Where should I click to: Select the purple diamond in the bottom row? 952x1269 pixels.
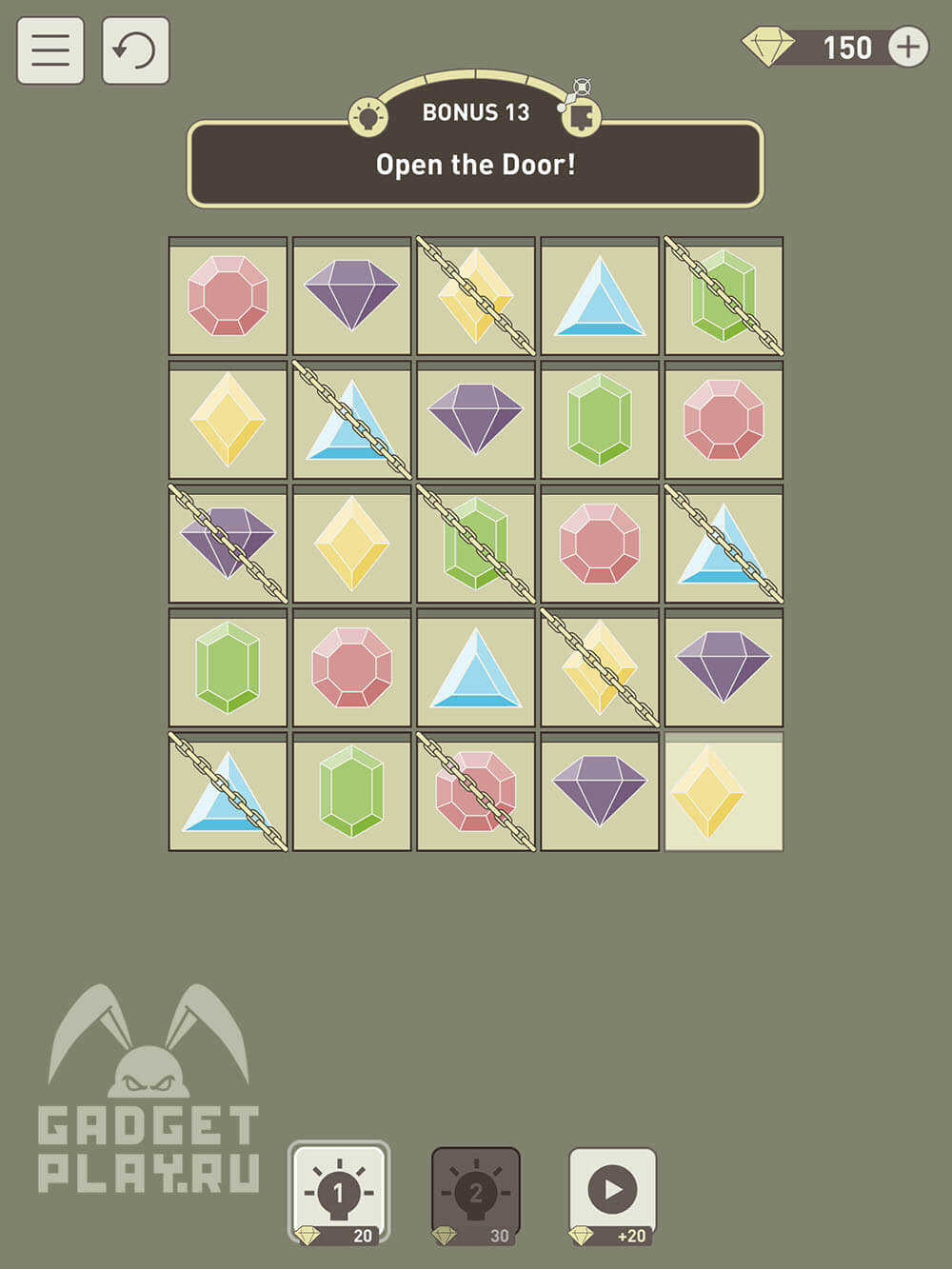point(600,792)
